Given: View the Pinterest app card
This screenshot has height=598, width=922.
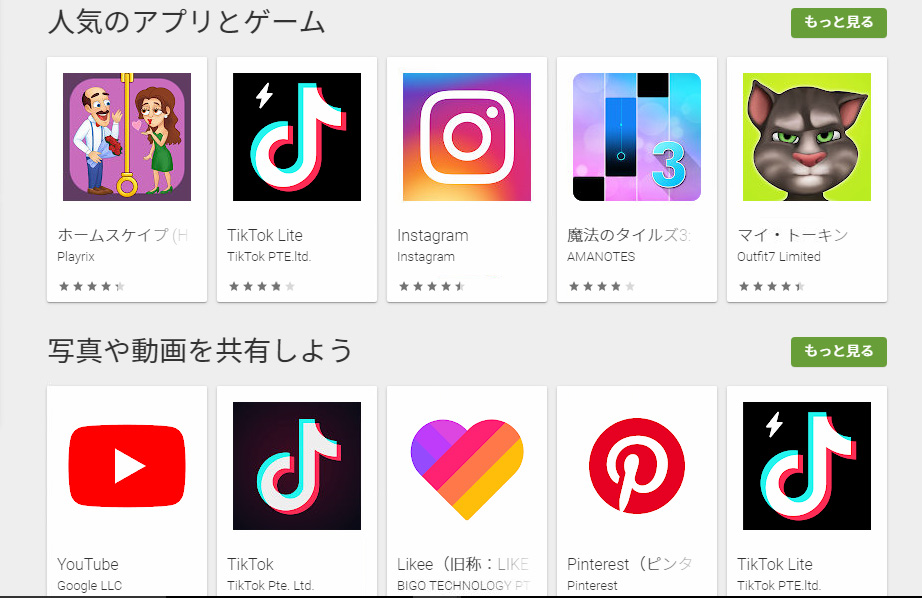Looking at the screenshot, I should point(637,466).
